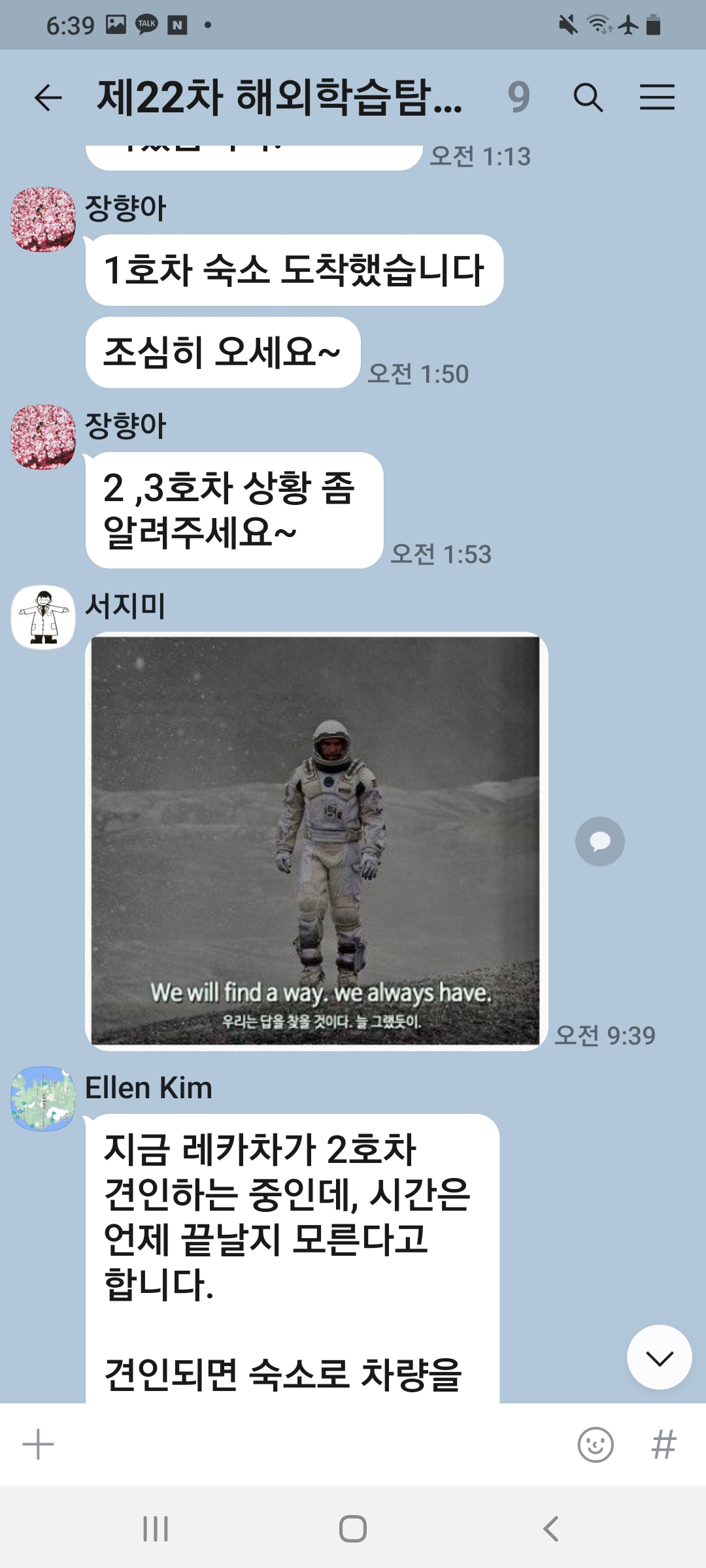Go to the device home screen
This screenshot has width=706, height=1568.
(x=353, y=1529)
